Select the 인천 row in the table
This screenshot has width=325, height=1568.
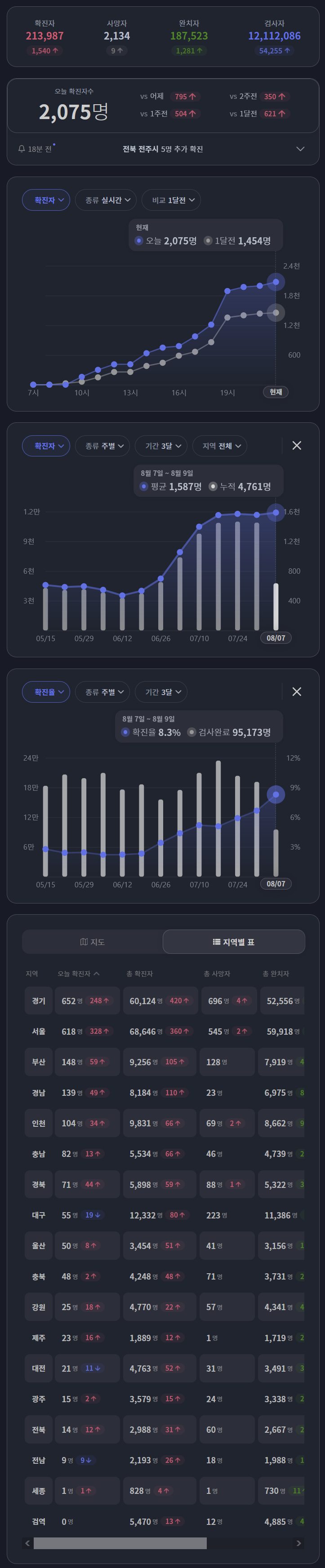click(38, 1123)
